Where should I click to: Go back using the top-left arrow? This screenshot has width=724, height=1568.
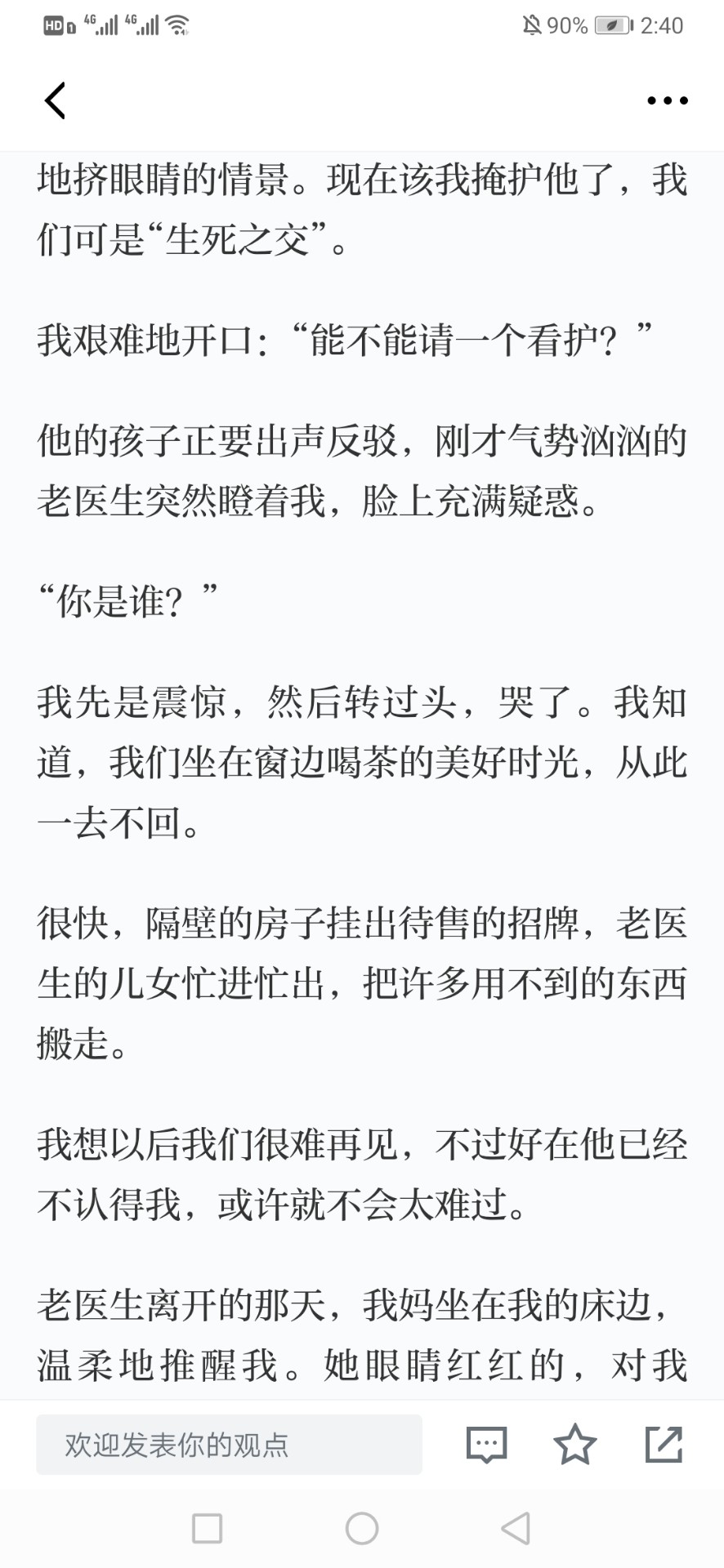point(55,100)
